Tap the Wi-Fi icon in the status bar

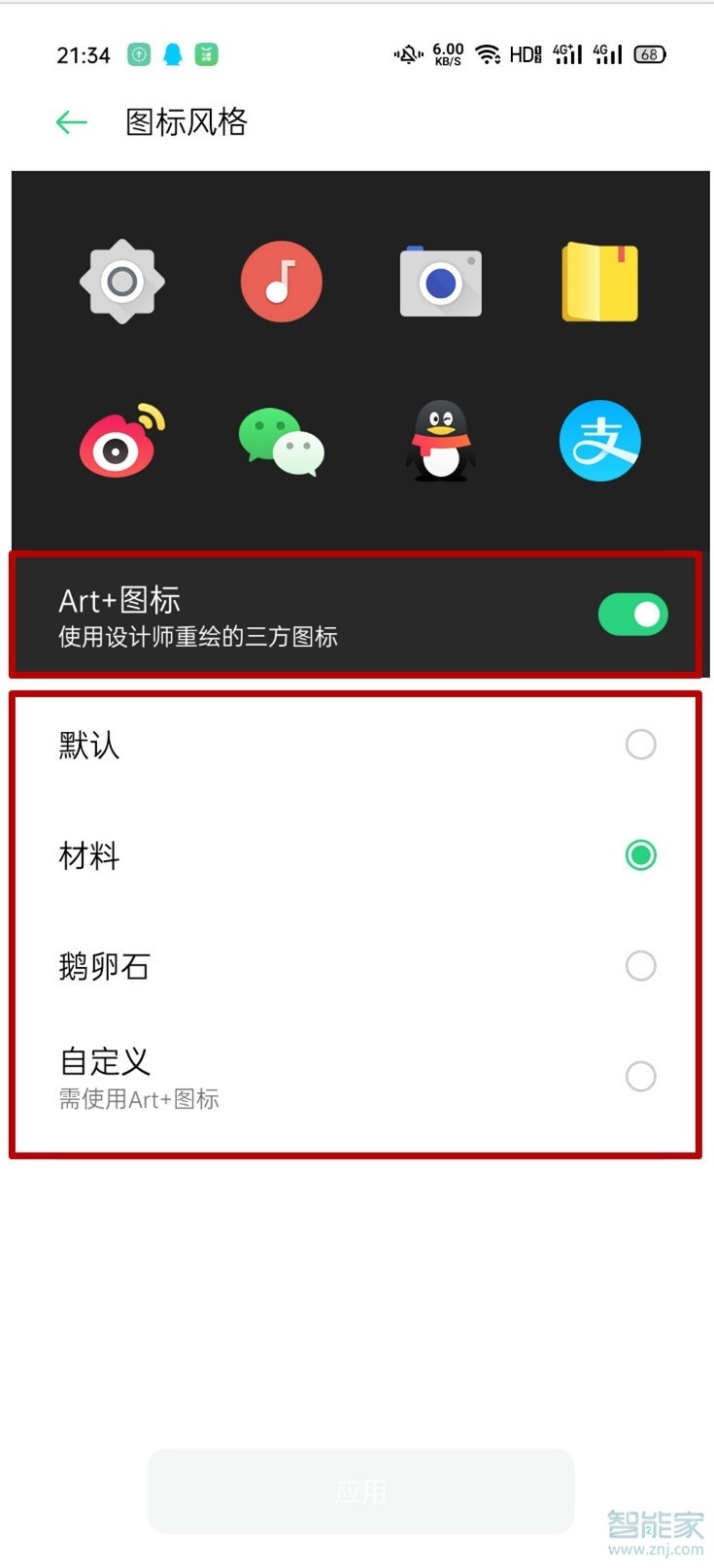[x=489, y=54]
